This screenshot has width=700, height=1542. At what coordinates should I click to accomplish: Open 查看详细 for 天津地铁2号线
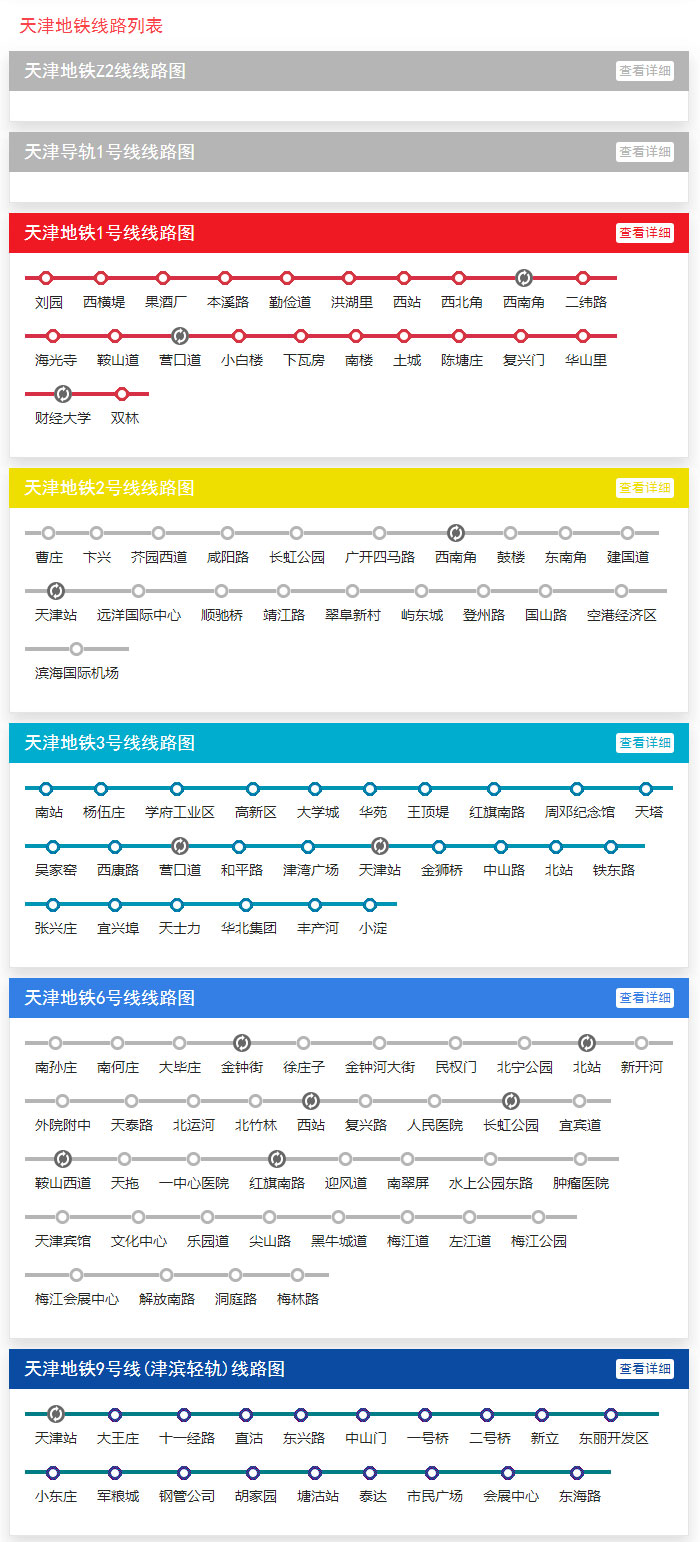[645, 488]
